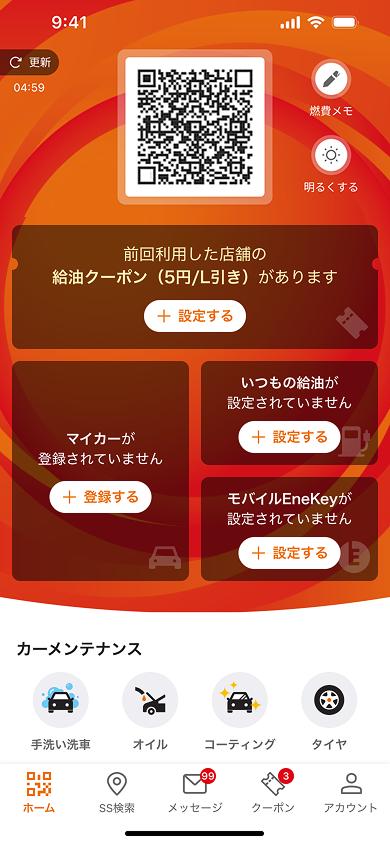Tap 設定する under いつもの給油

click(x=289, y=437)
